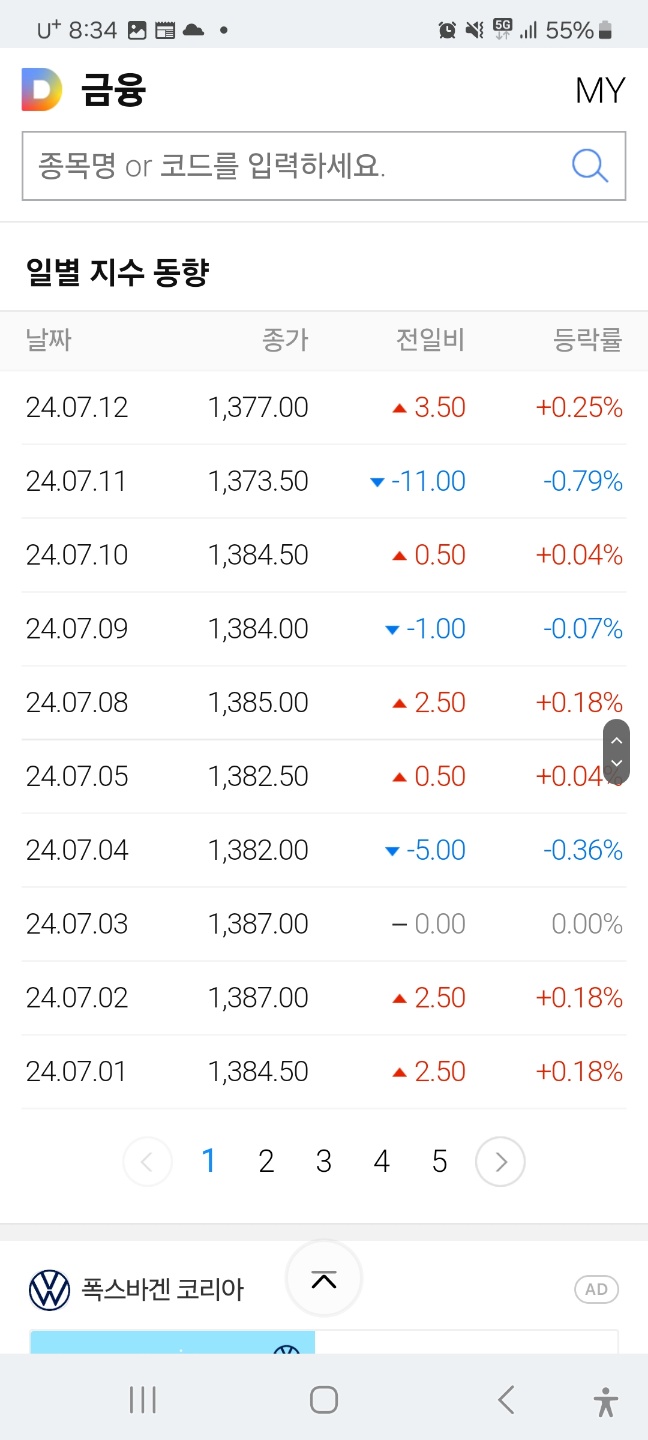Go to the Daum home logo
The height and width of the screenshot is (1440, 648).
click(x=42, y=91)
